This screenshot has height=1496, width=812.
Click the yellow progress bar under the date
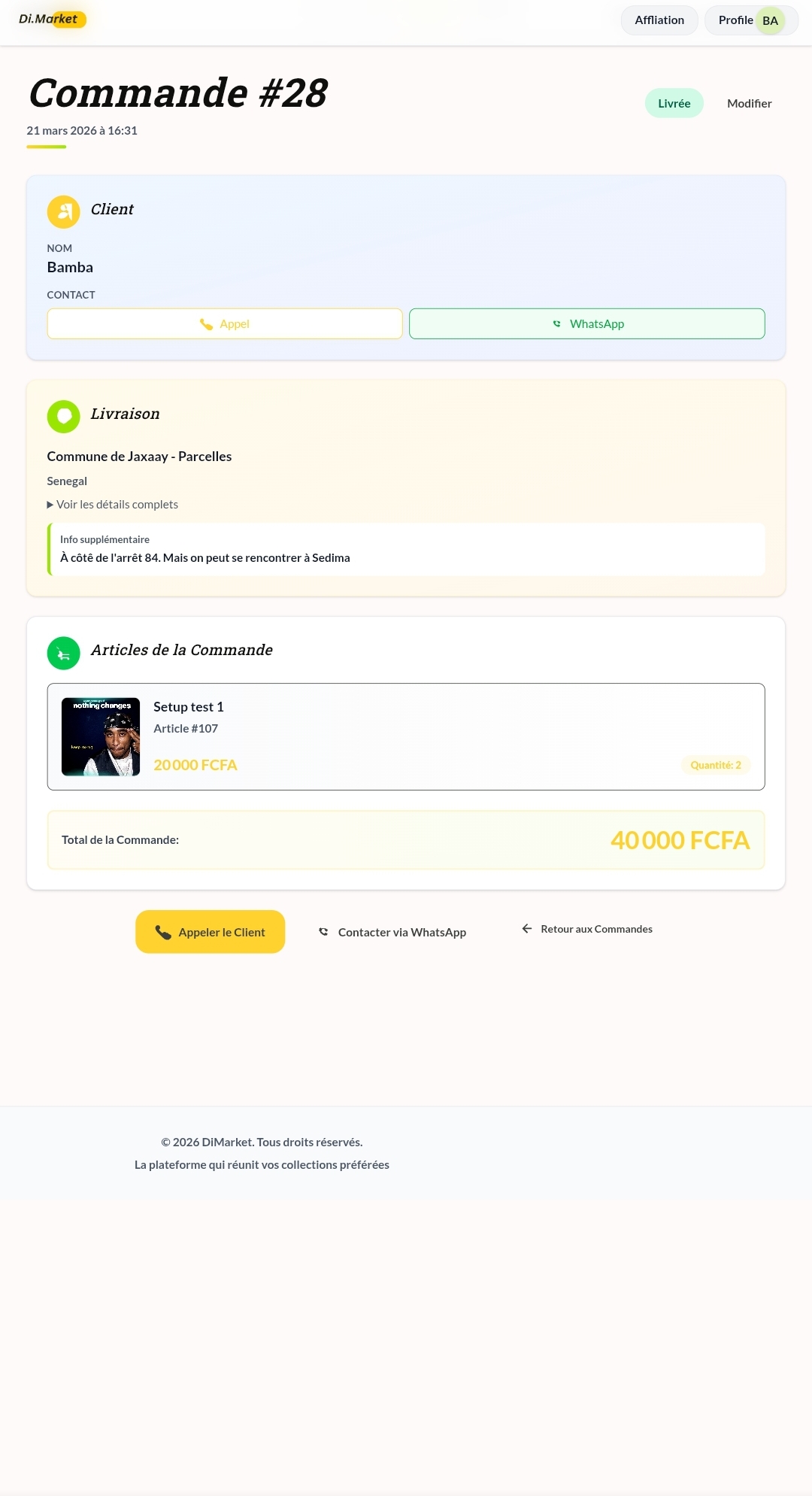tap(46, 147)
